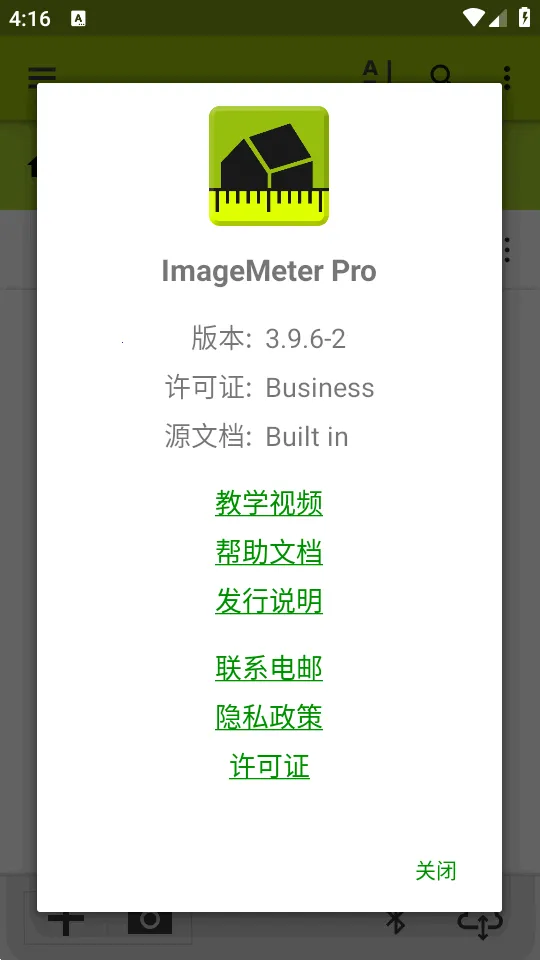540x960 pixels.
Task: Open the 隐私政策 privacy policy link
Action: [x=269, y=717]
